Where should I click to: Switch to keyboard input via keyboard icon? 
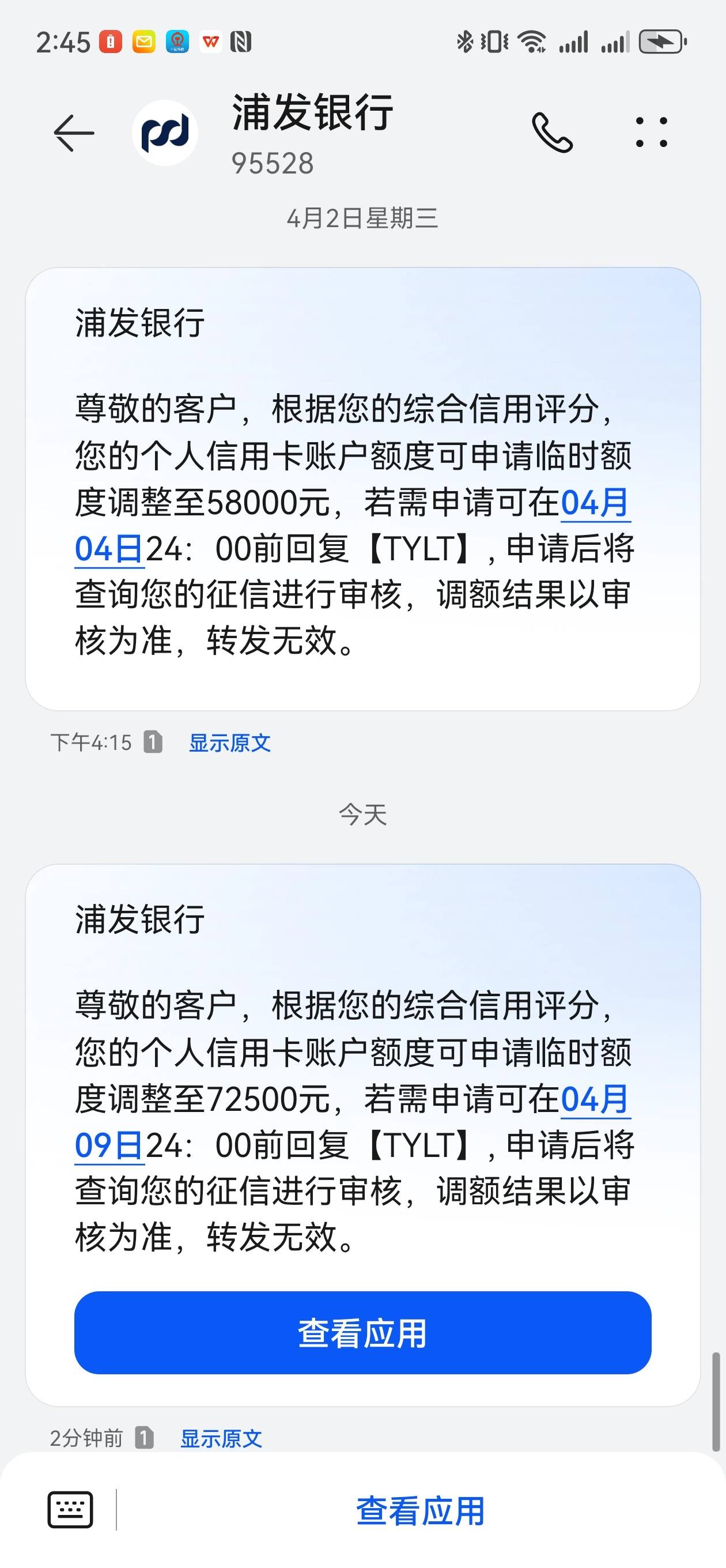tap(71, 1510)
